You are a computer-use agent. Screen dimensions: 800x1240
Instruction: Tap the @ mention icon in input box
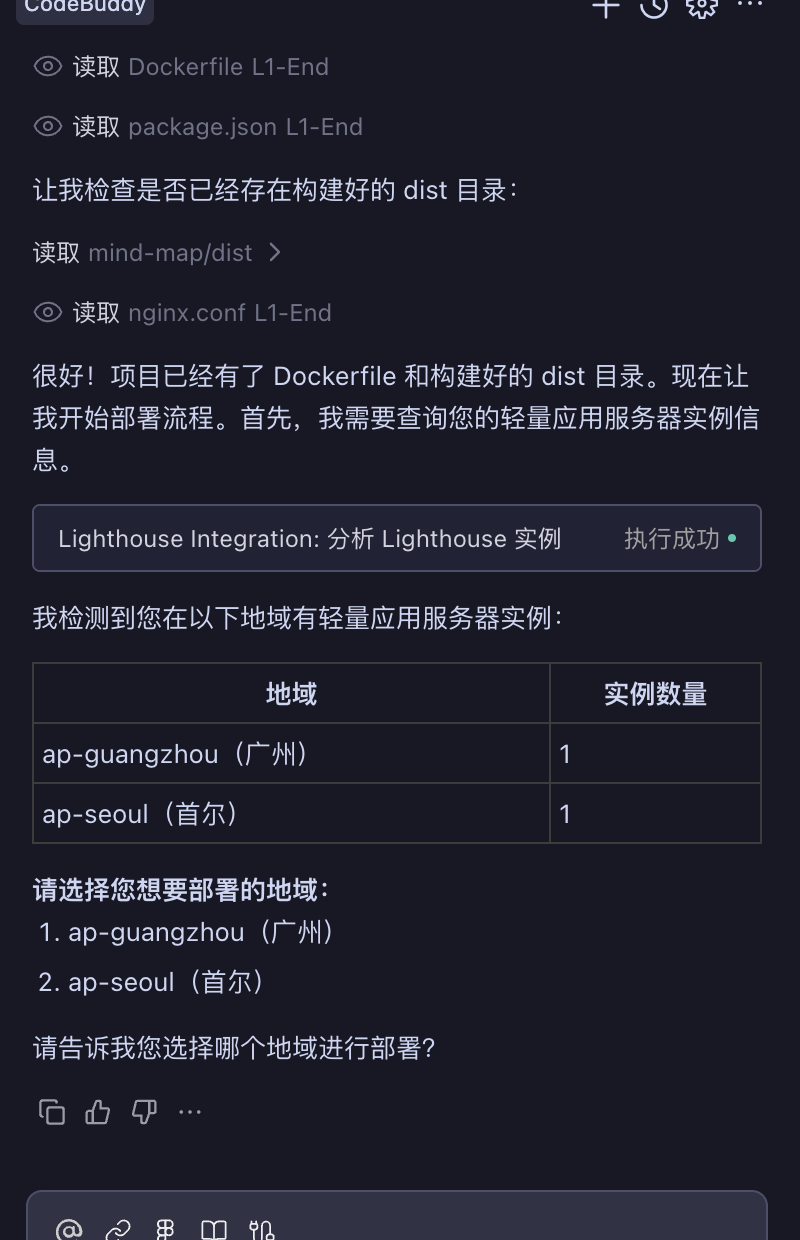pos(68,1229)
